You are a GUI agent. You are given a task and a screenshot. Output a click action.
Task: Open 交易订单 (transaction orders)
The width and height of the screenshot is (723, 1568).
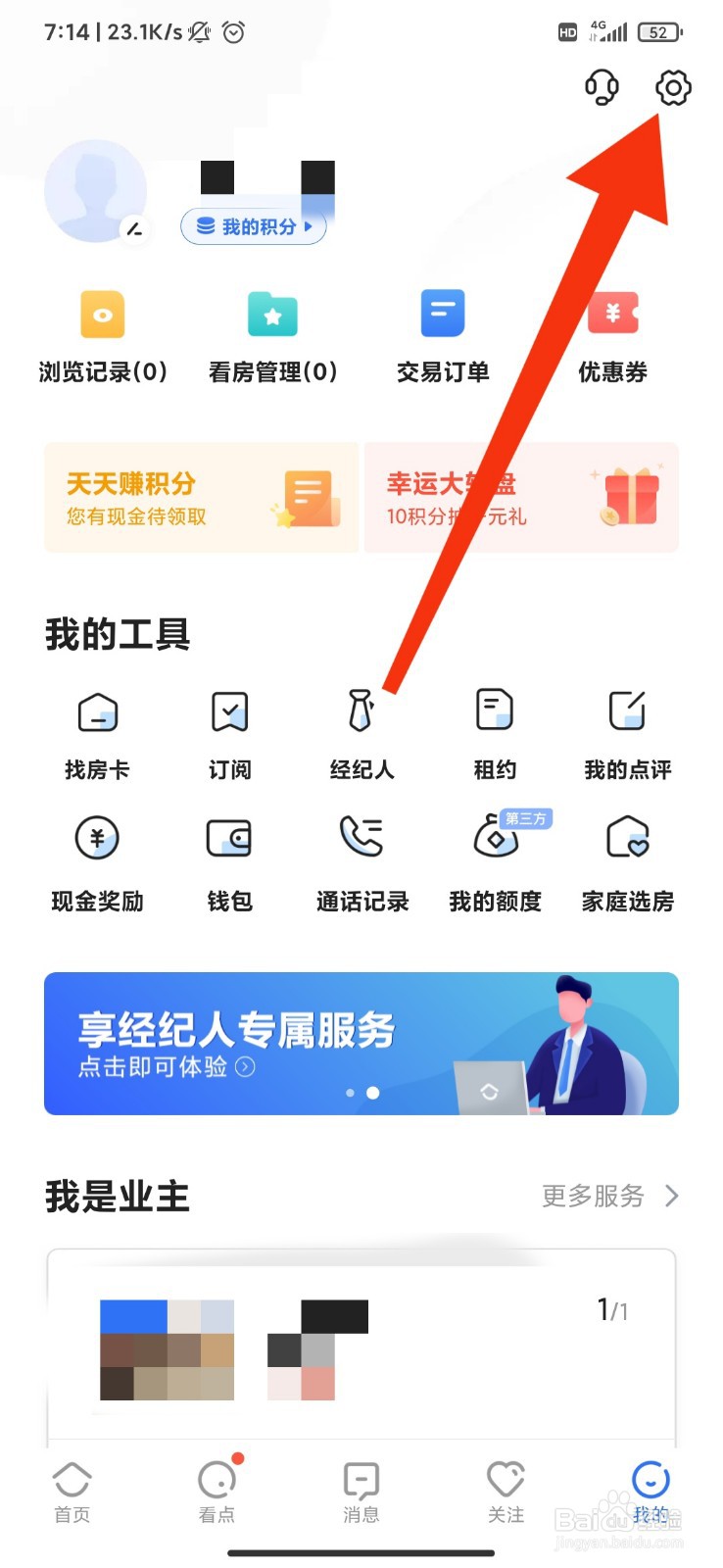[442, 333]
